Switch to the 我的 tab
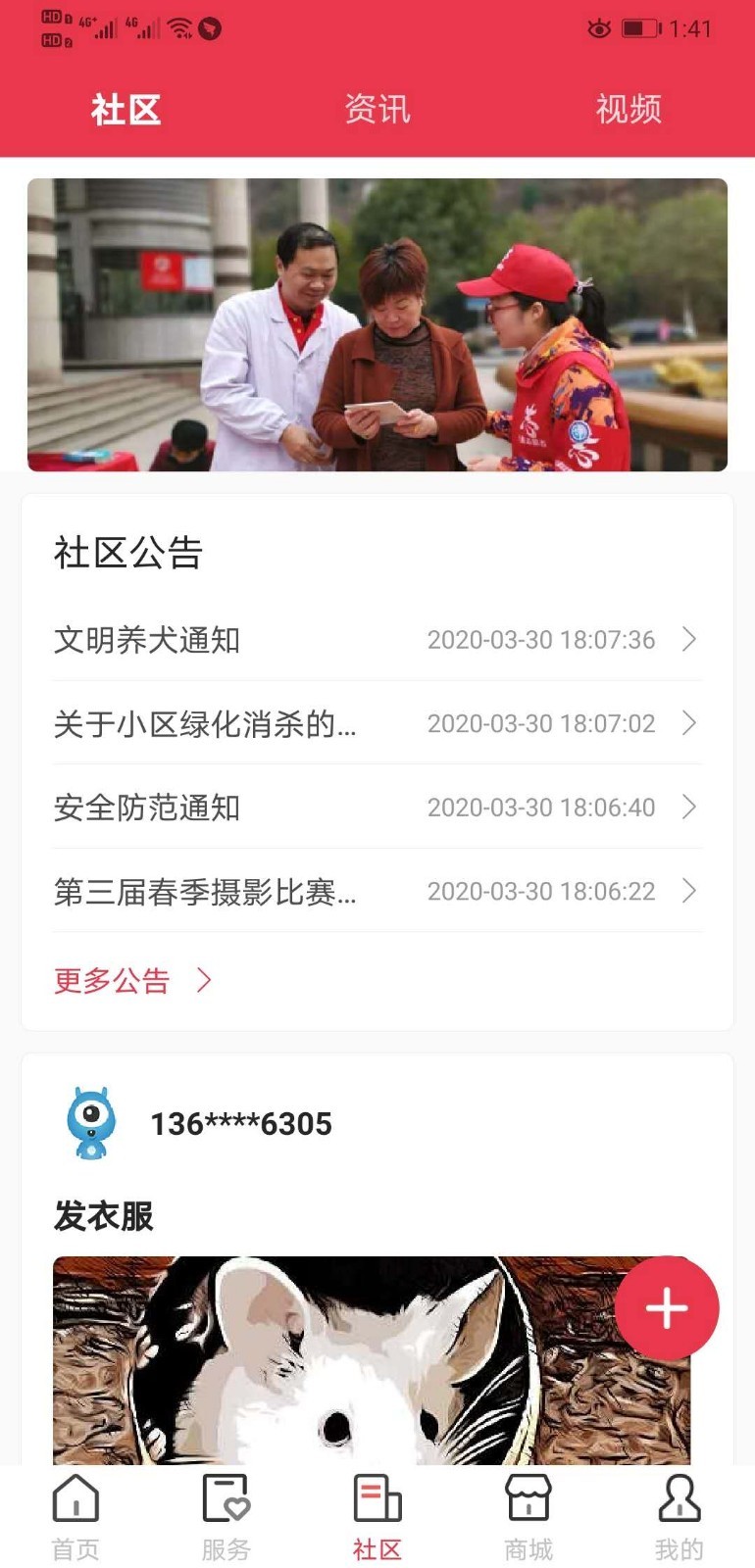 (x=679, y=1517)
